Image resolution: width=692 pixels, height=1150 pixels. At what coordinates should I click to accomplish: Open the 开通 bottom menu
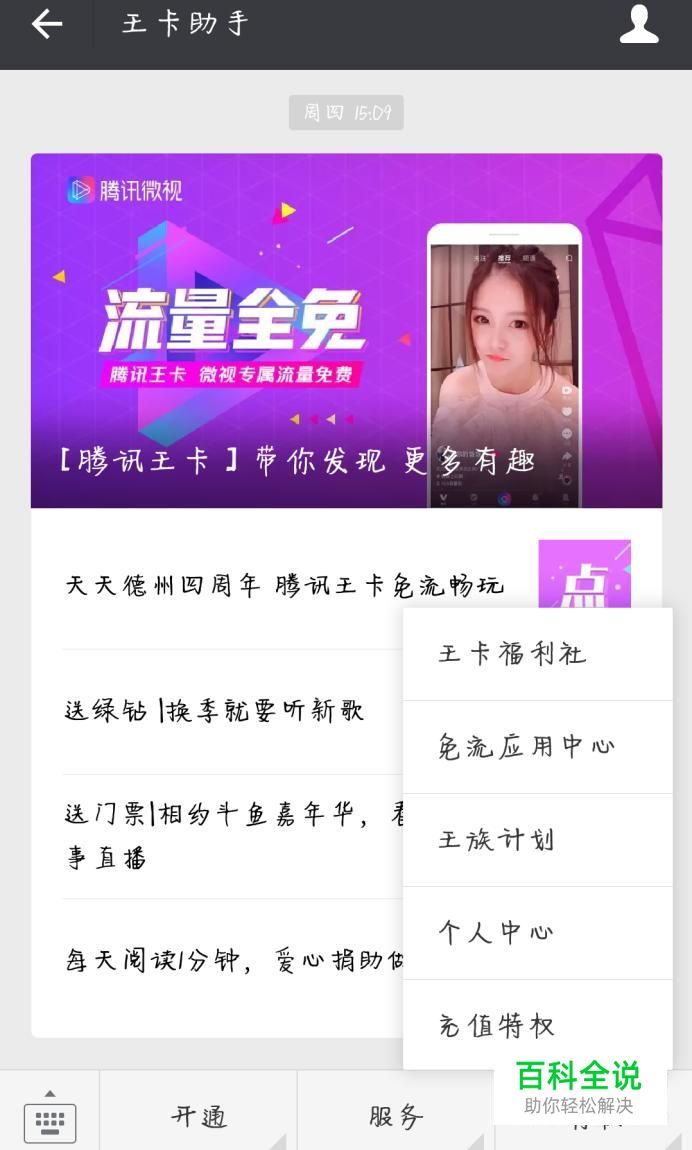(x=199, y=1116)
